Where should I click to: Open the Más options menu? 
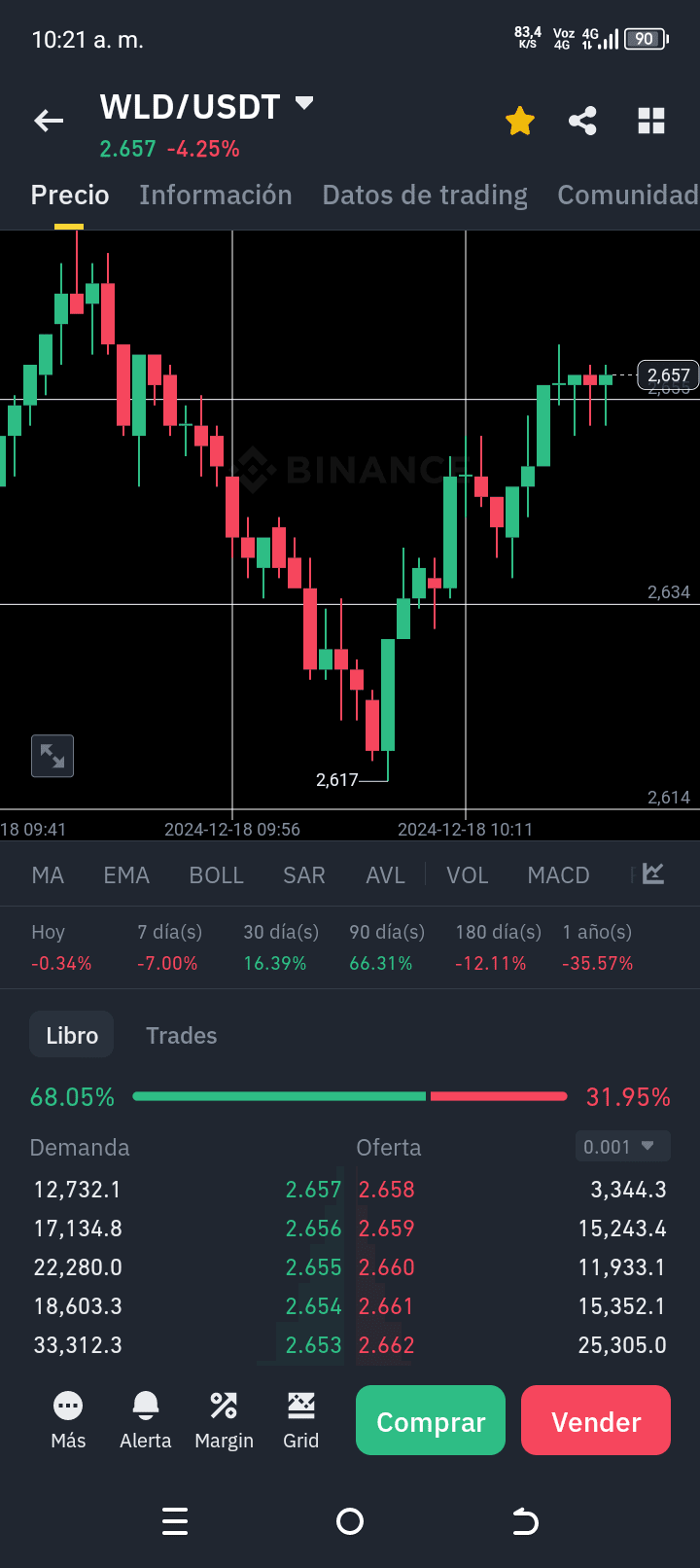[68, 1420]
